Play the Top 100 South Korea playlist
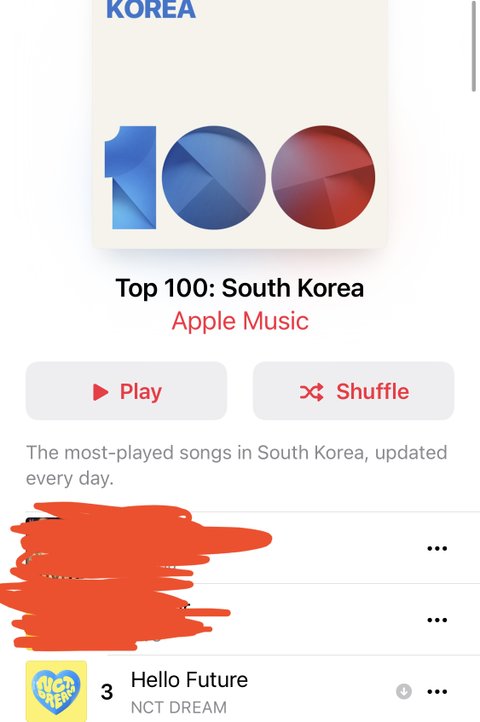Screen dimensions: 480x722 126,391
